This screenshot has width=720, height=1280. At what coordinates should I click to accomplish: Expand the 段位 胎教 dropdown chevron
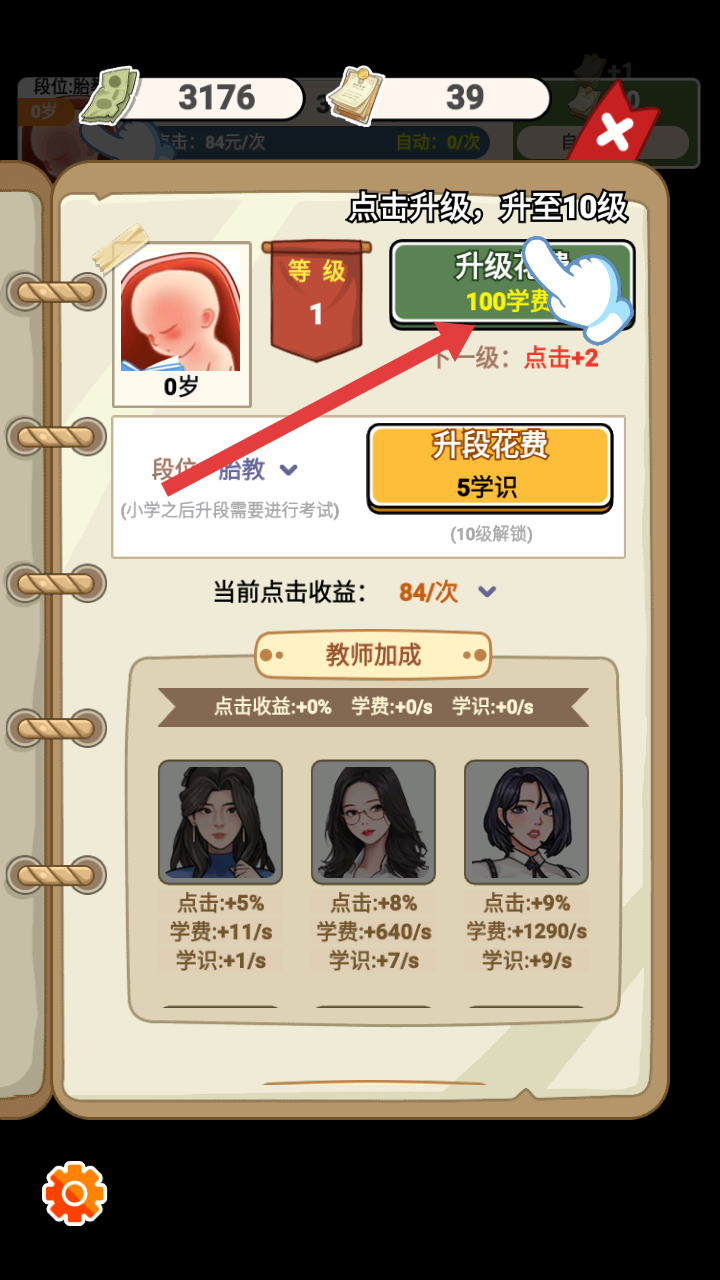click(288, 469)
